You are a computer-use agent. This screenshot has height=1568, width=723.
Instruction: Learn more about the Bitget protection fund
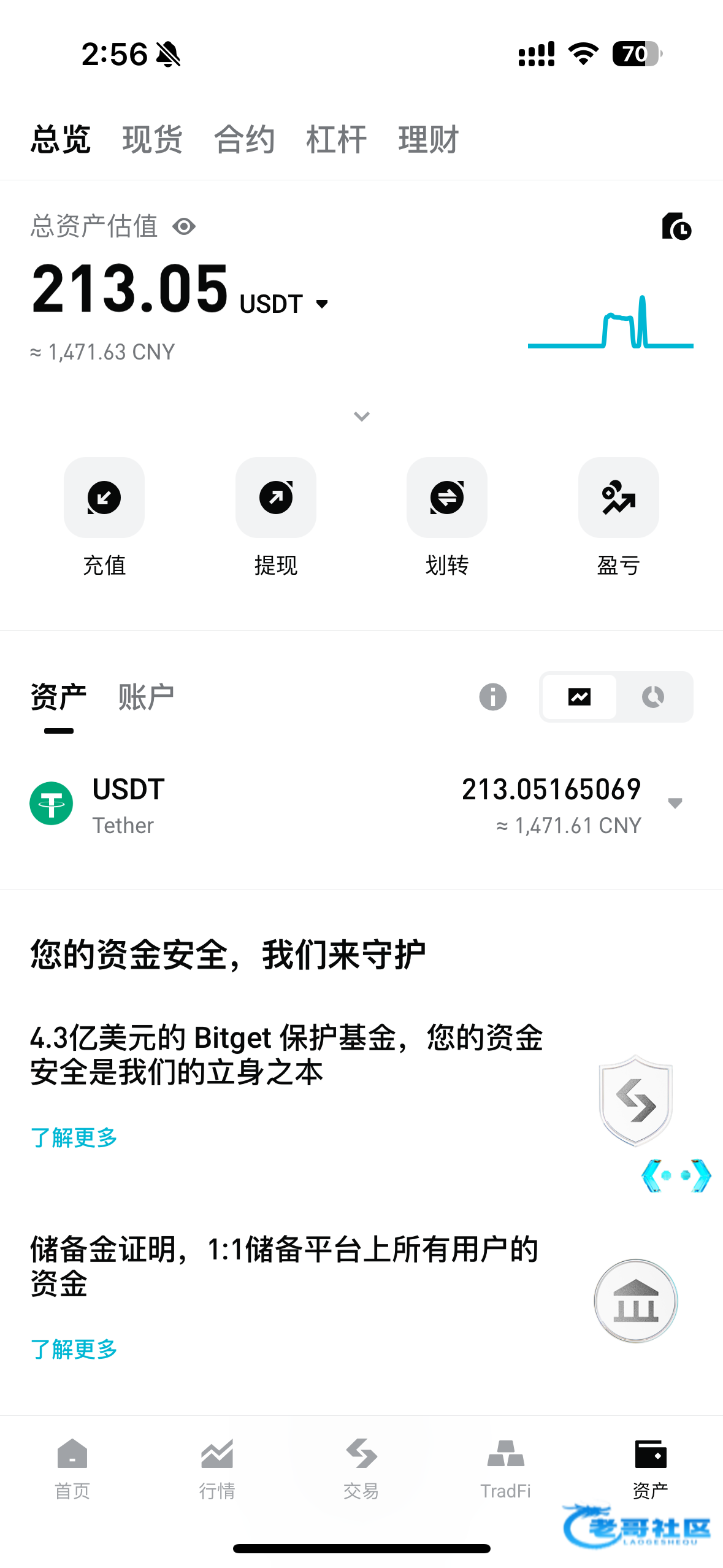click(74, 1138)
